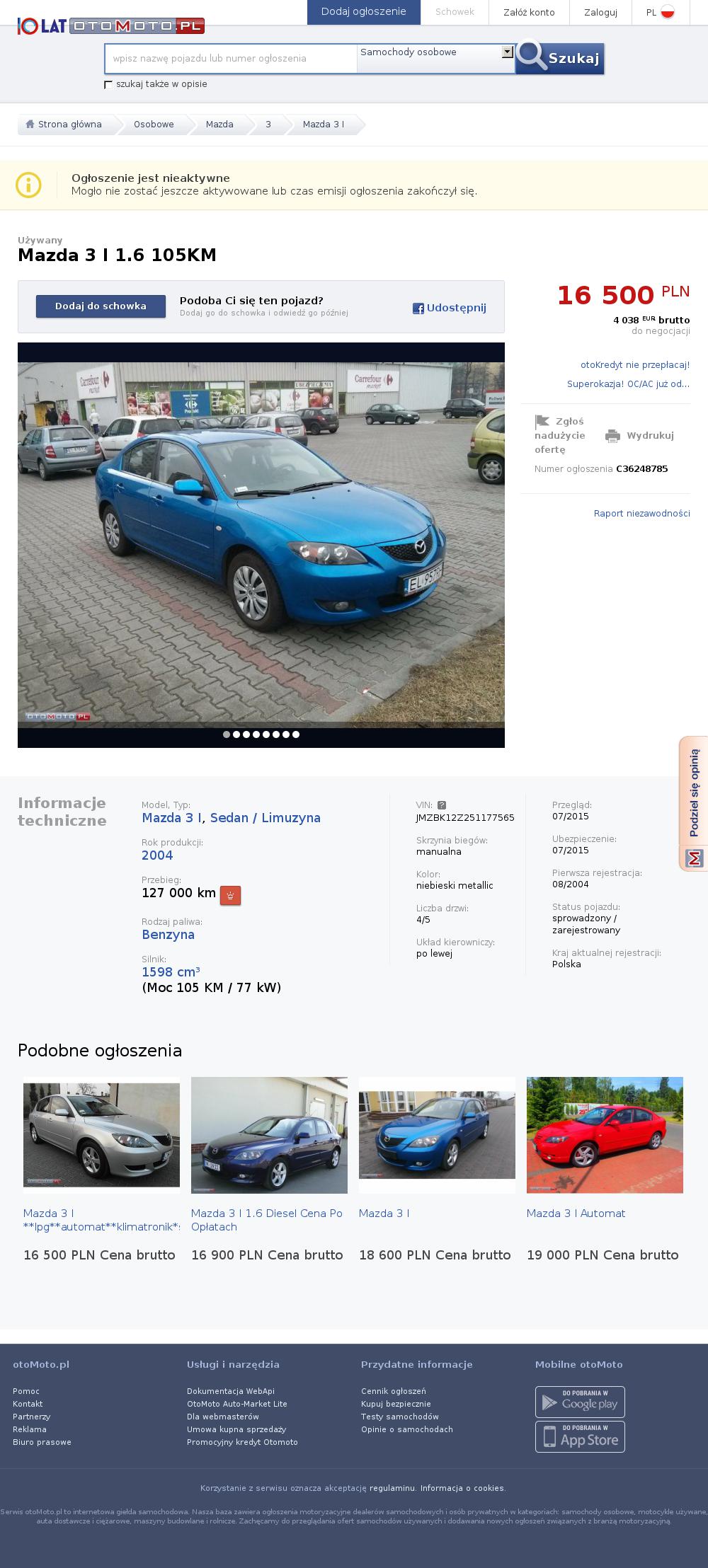
Task: Tap the Google Play download badge
Action: [580, 1402]
